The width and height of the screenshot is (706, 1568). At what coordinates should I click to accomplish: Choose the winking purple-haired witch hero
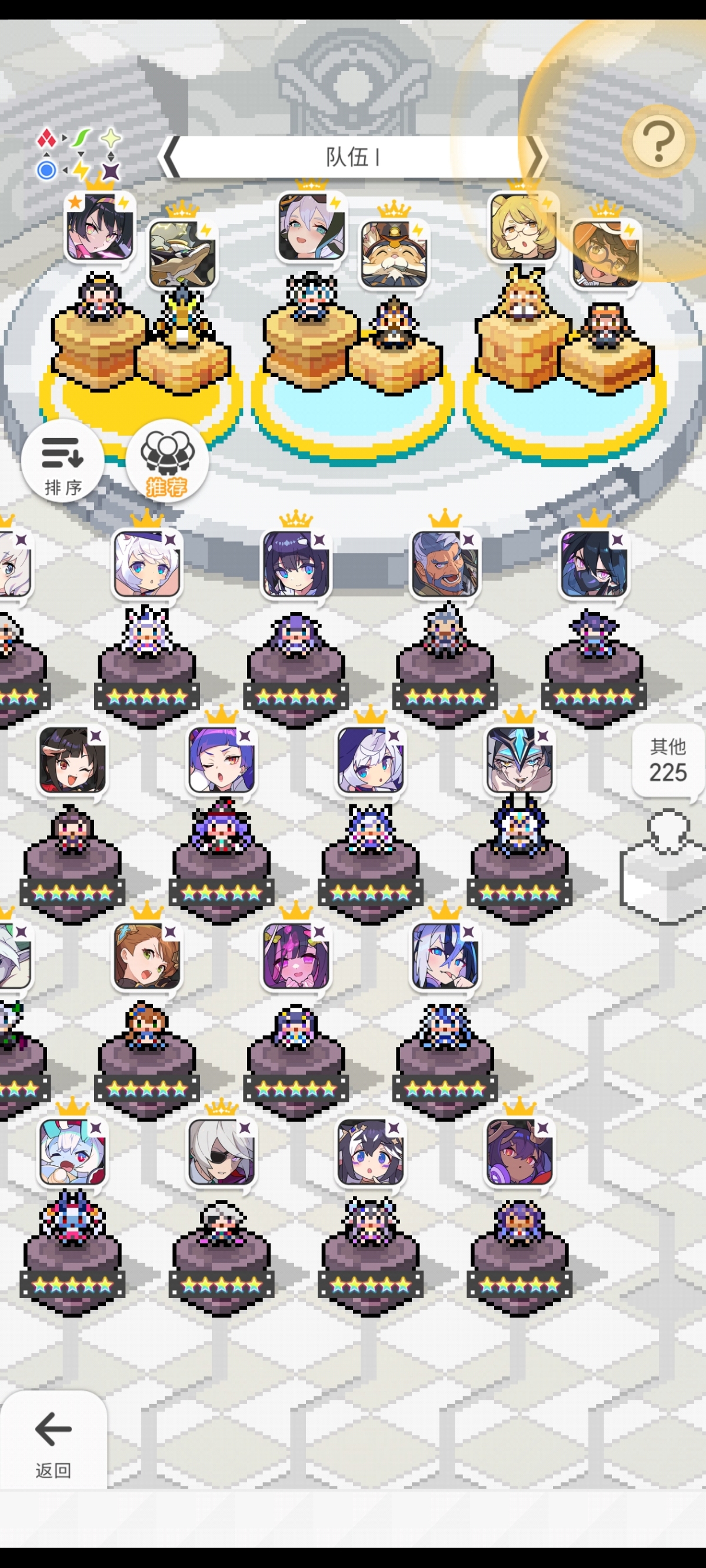(221, 760)
